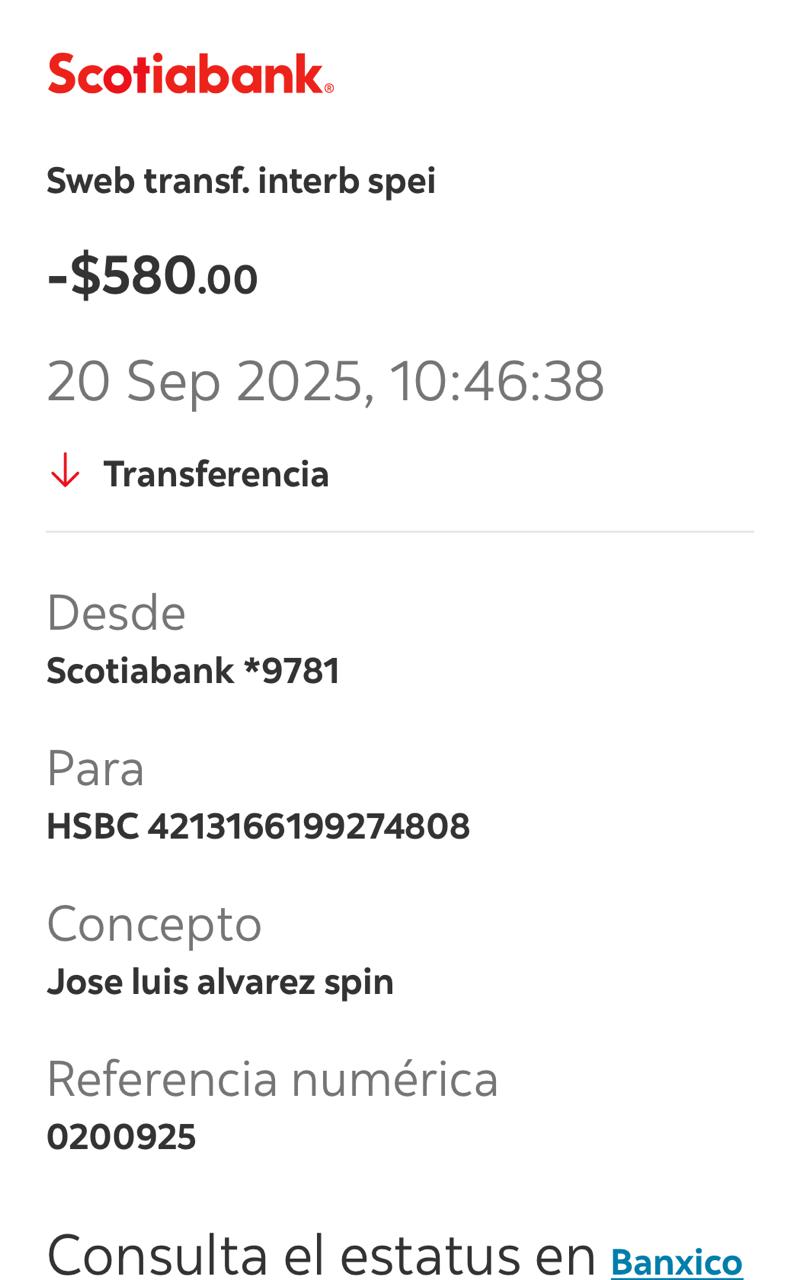Open the Banxico status link
This screenshot has width=800, height=1280.
pos(676,1261)
